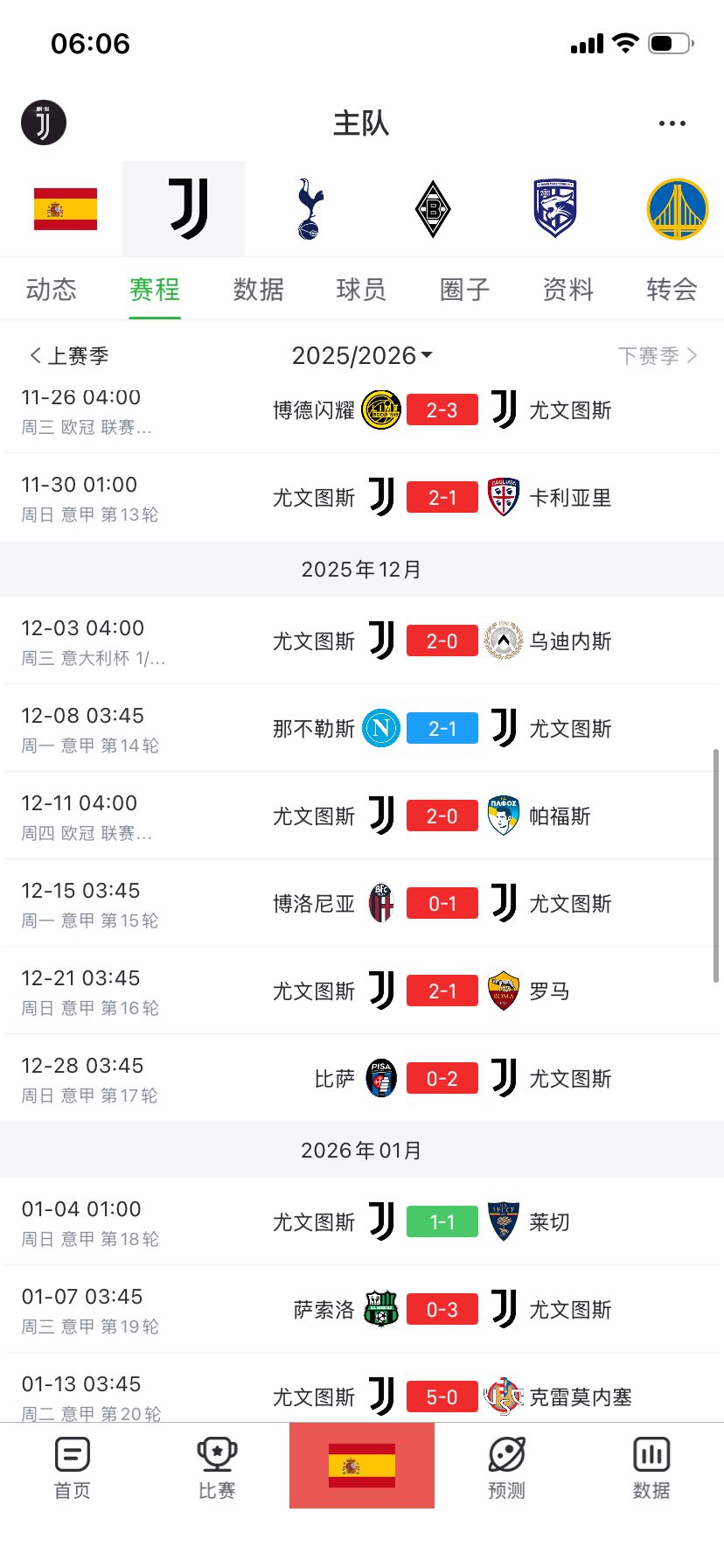Expand the 2025/2026 season dropdown
Screen dimensions: 724x1568
coord(361,356)
